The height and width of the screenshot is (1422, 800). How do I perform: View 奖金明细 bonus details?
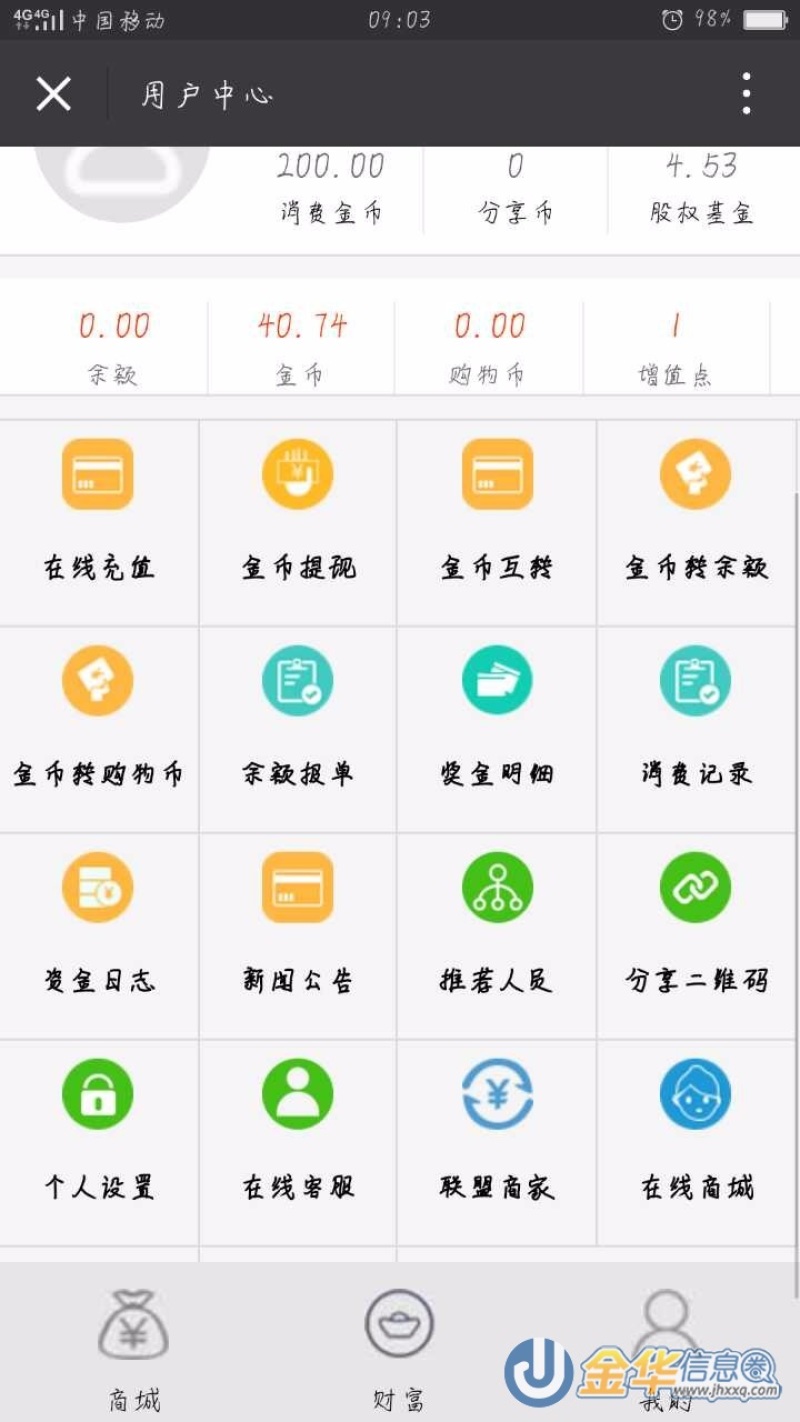pos(497,729)
